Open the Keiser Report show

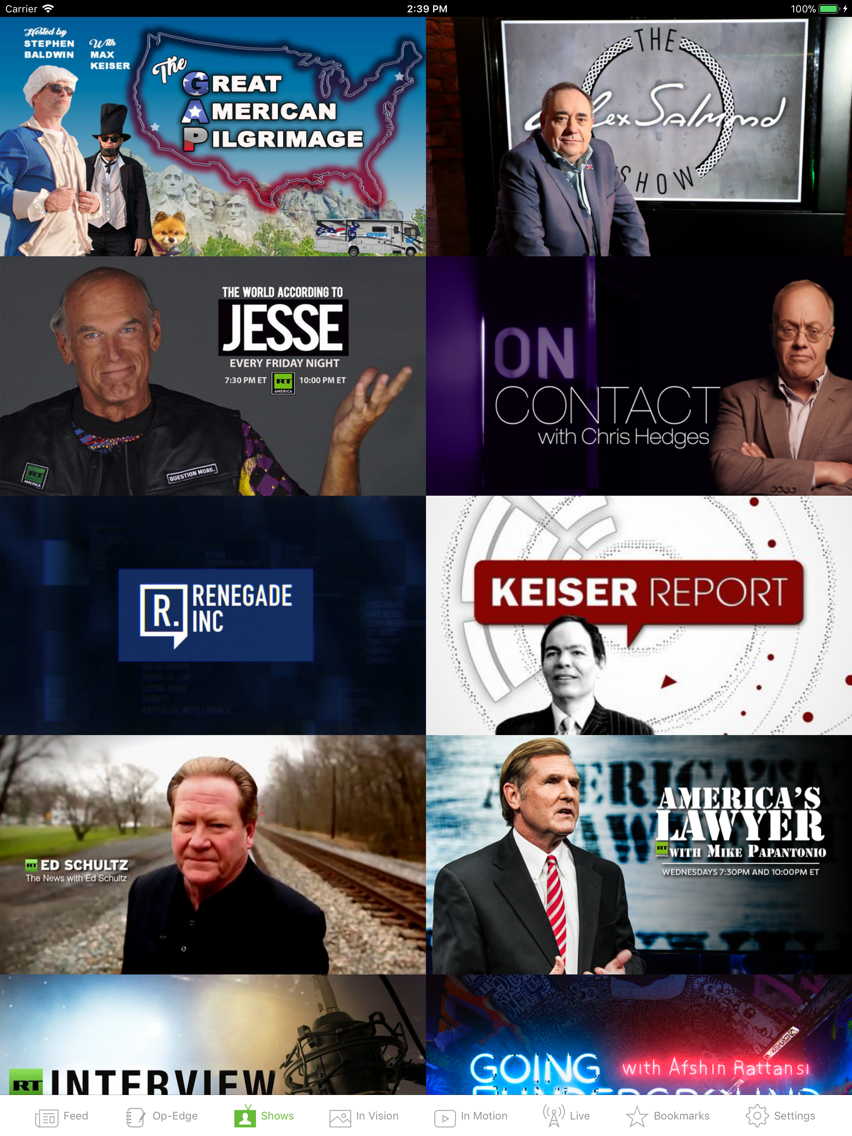tap(639, 613)
